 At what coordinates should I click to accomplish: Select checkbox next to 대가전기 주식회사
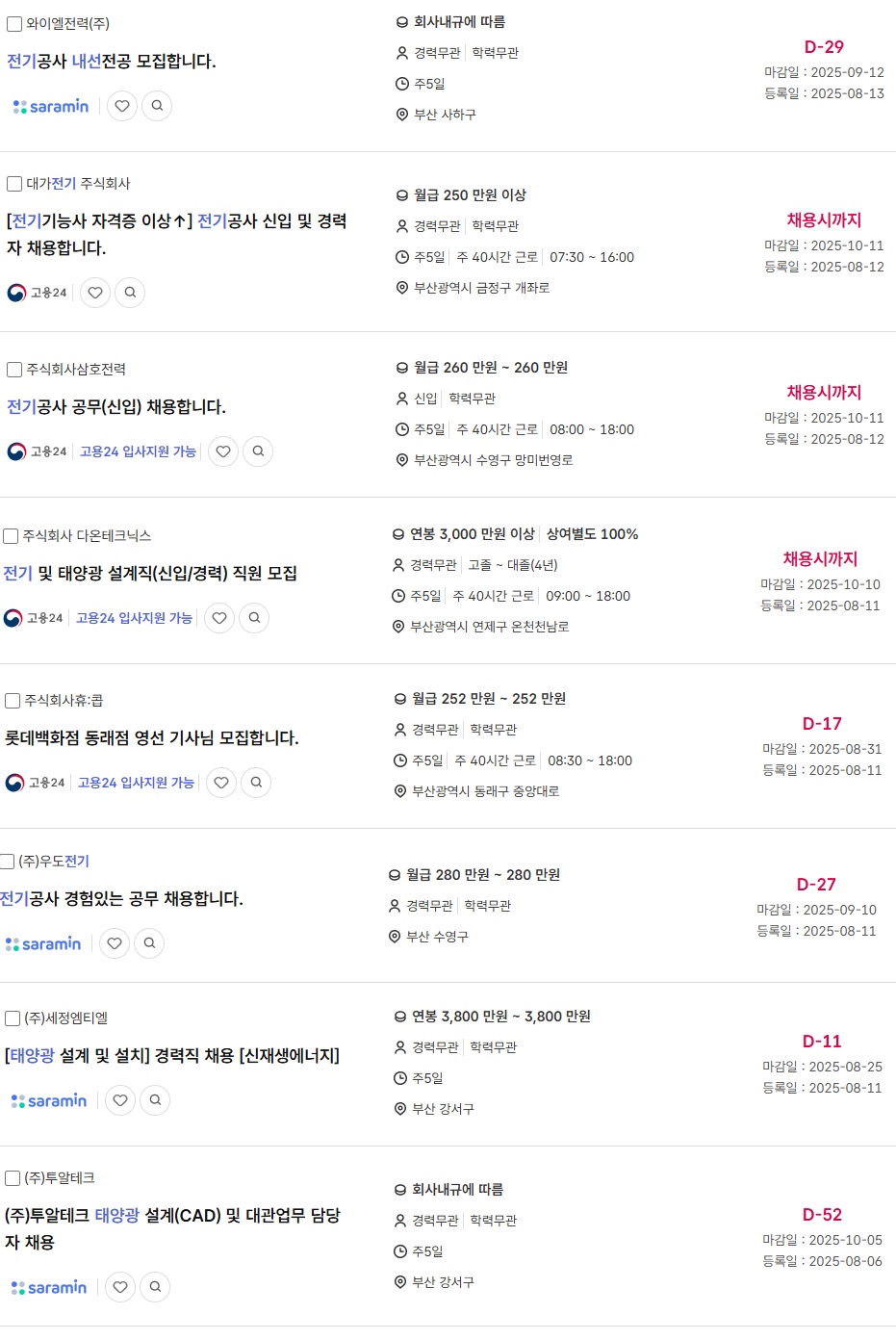(14, 184)
